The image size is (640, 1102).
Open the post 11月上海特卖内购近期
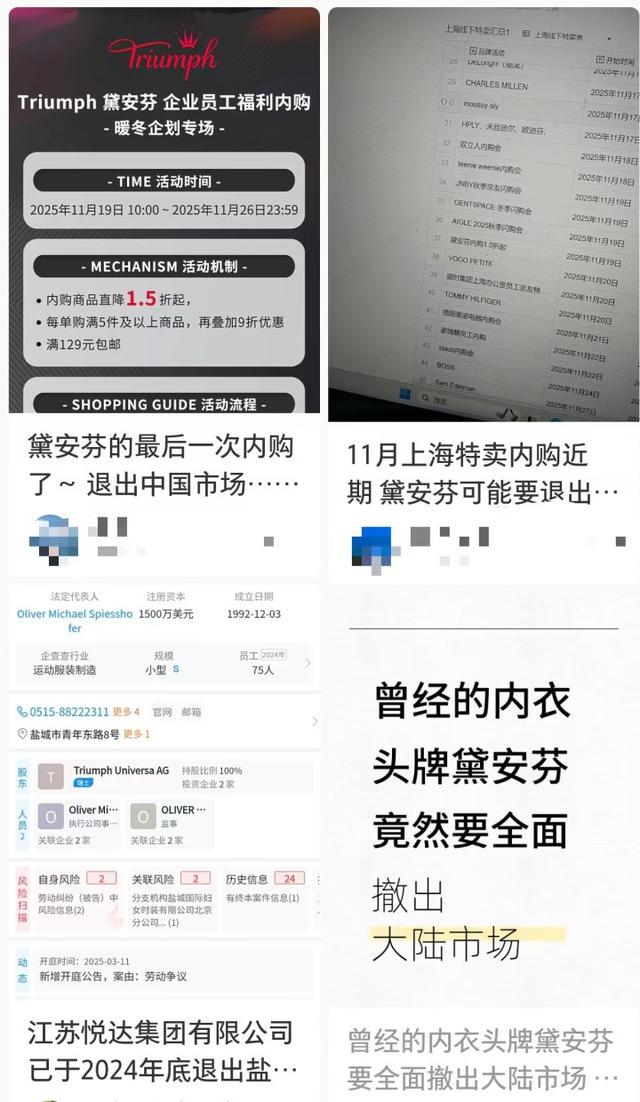483,472
